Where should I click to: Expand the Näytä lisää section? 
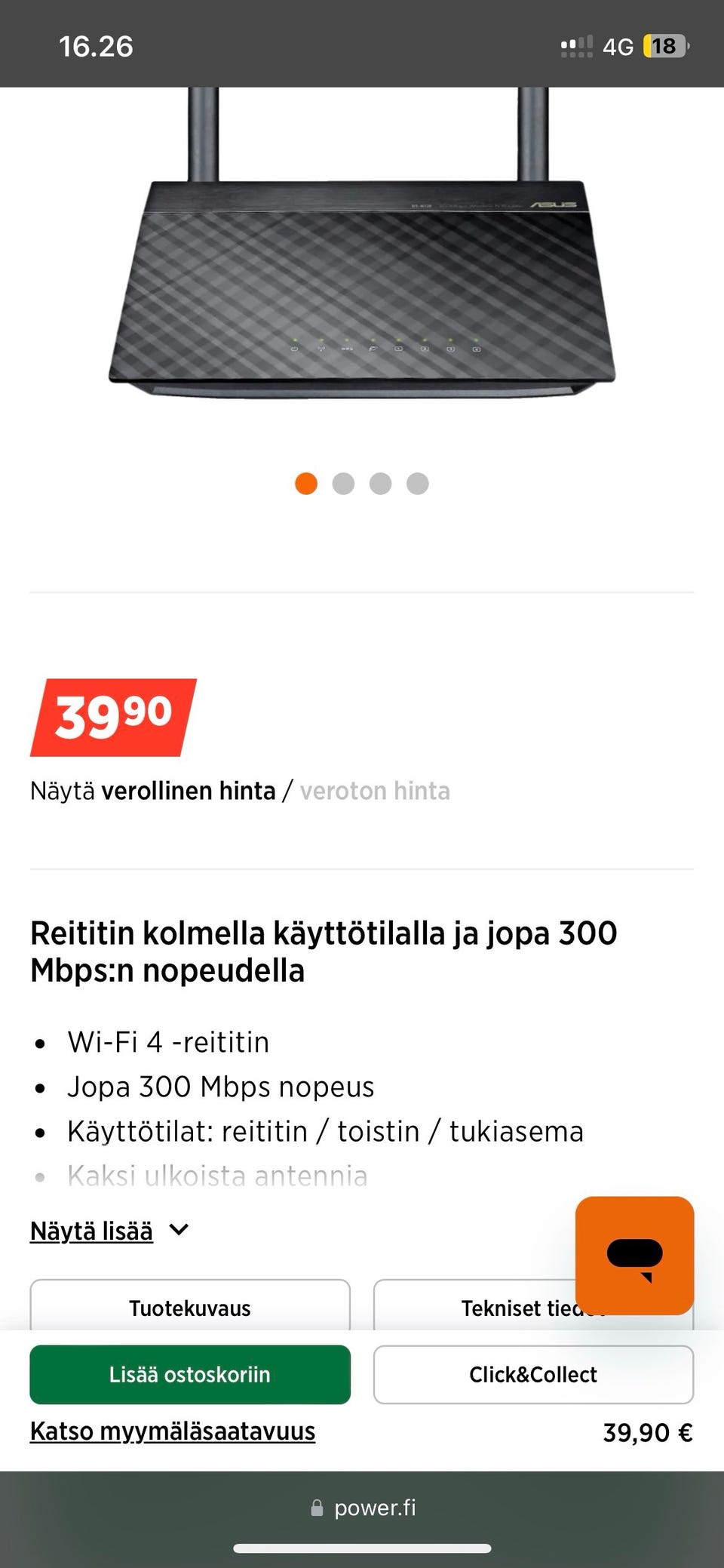click(x=90, y=1230)
